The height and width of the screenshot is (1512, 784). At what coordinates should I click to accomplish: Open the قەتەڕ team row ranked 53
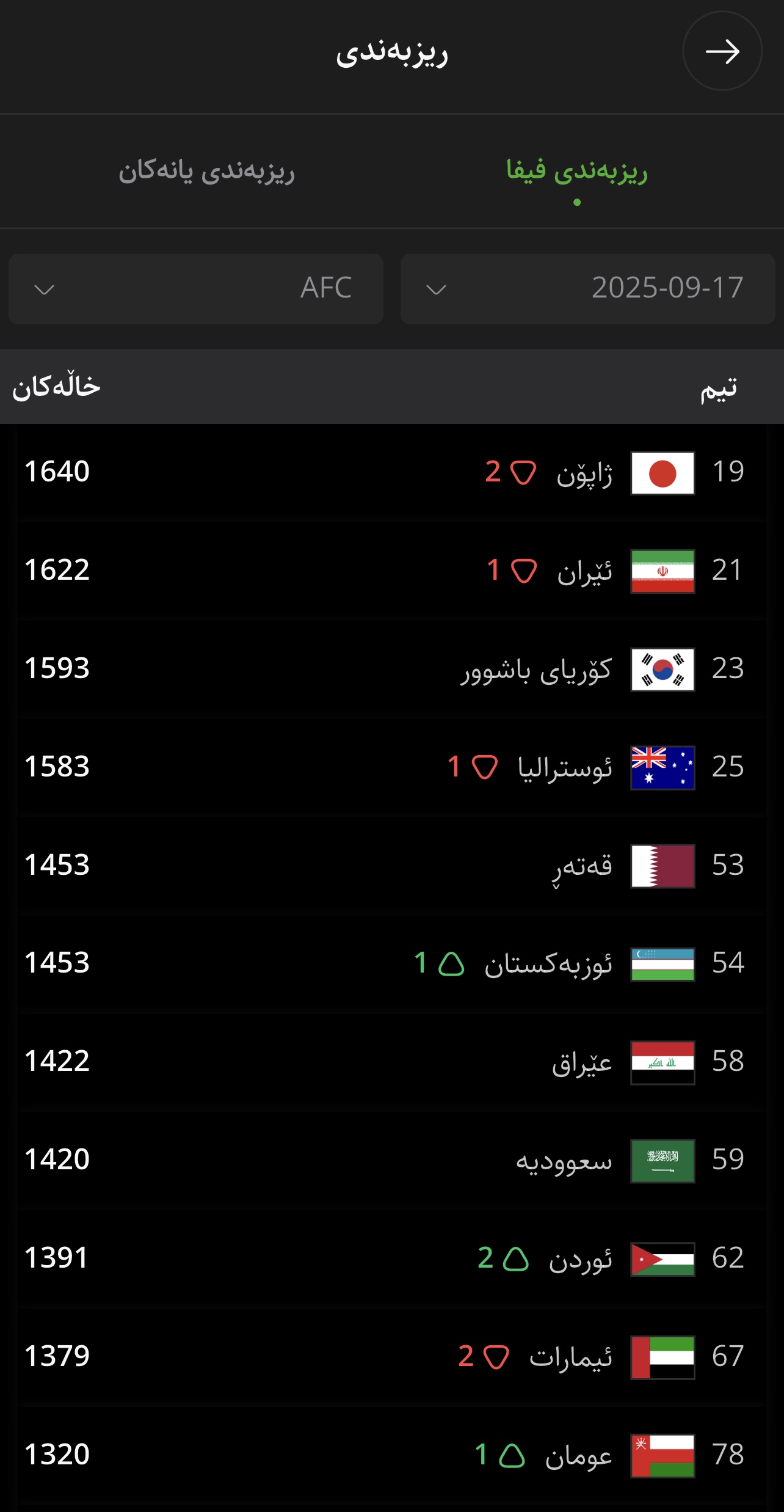coord(392,866)
